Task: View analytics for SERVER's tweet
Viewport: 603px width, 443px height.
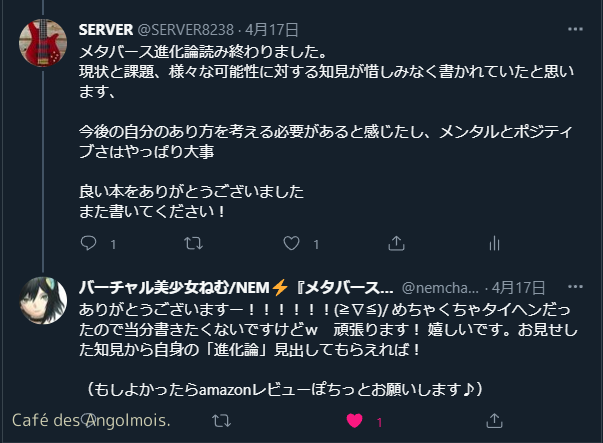Action: pos(492,243)
